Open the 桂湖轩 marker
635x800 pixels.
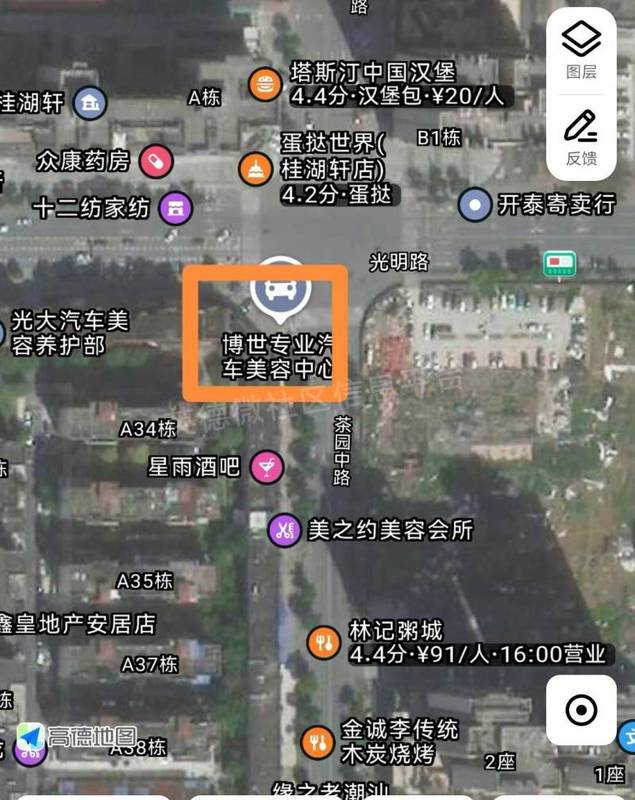pos(92,102)
